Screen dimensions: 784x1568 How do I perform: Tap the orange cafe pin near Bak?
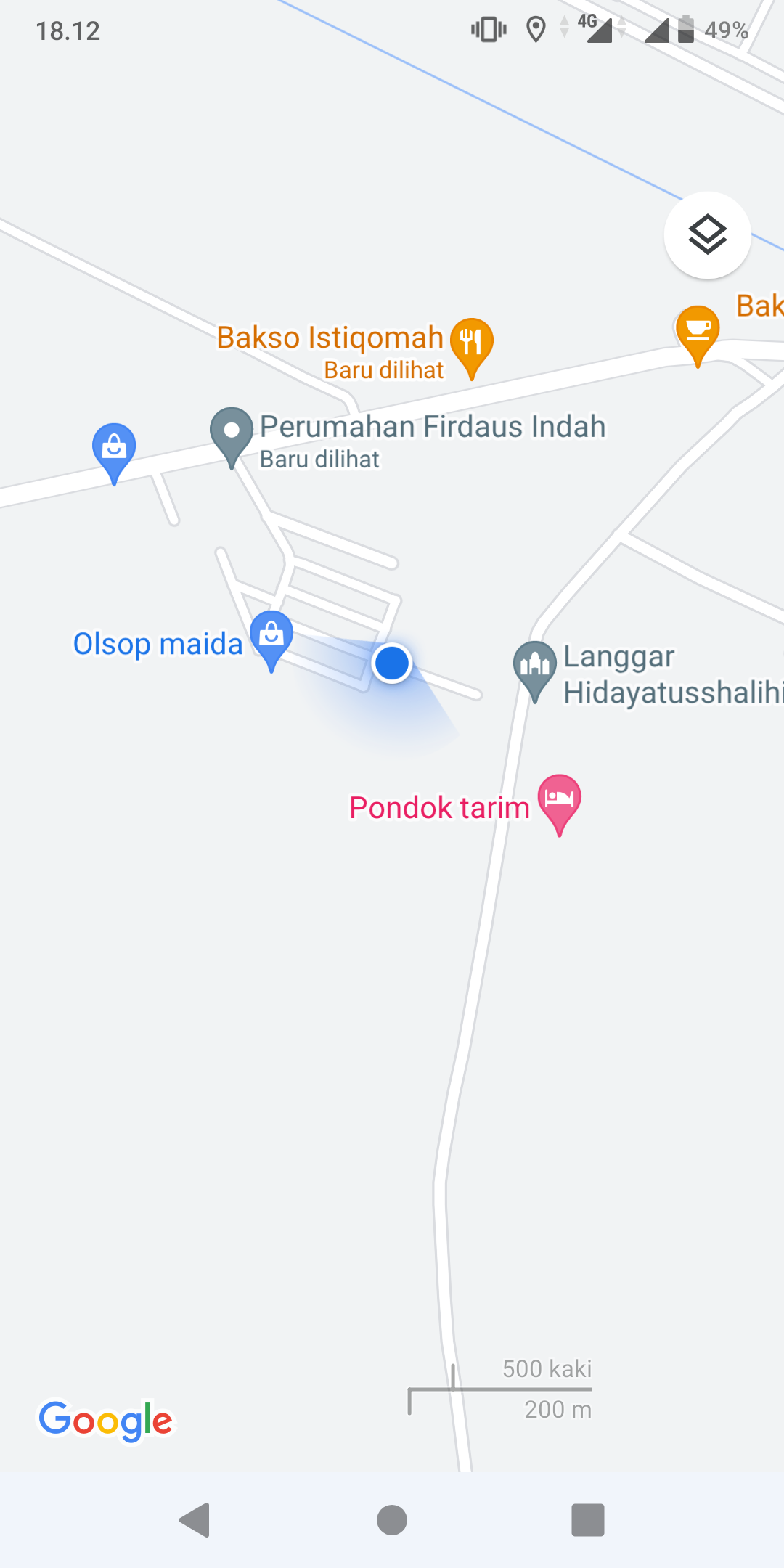pos(698,331)
